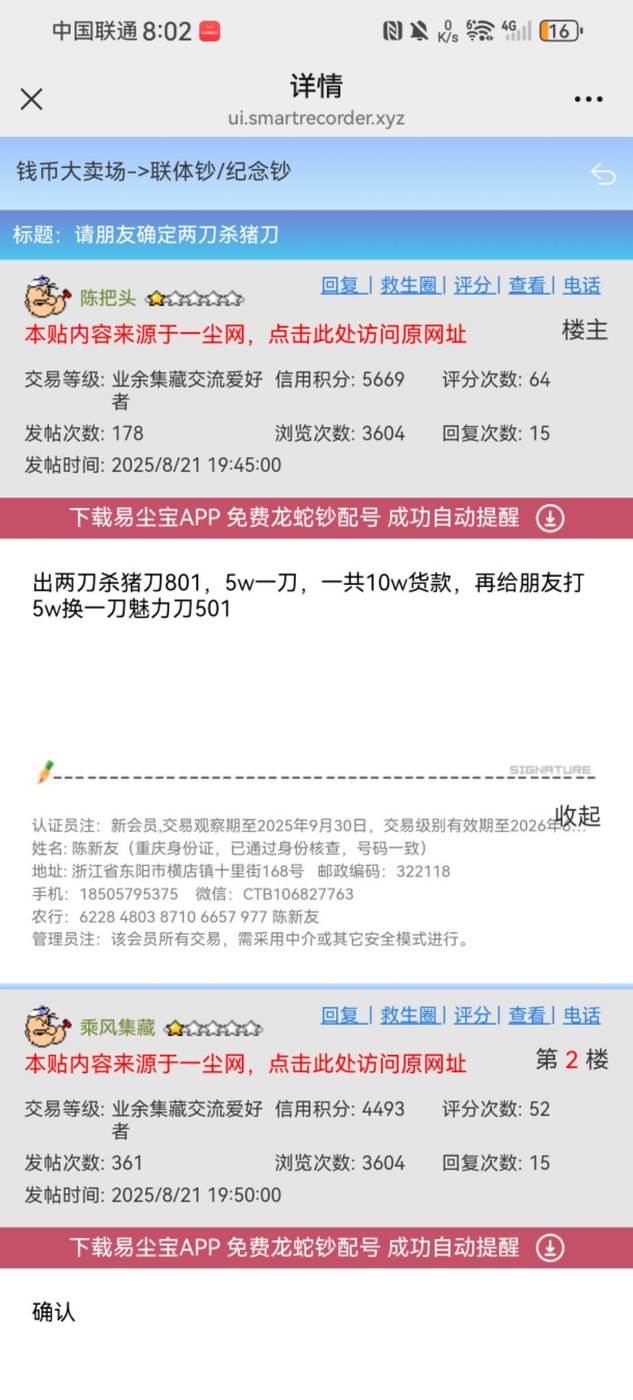Collapse the signature with 收起
The height and width of the screenshot is (1400, 633).
click(x=577, y=816)
